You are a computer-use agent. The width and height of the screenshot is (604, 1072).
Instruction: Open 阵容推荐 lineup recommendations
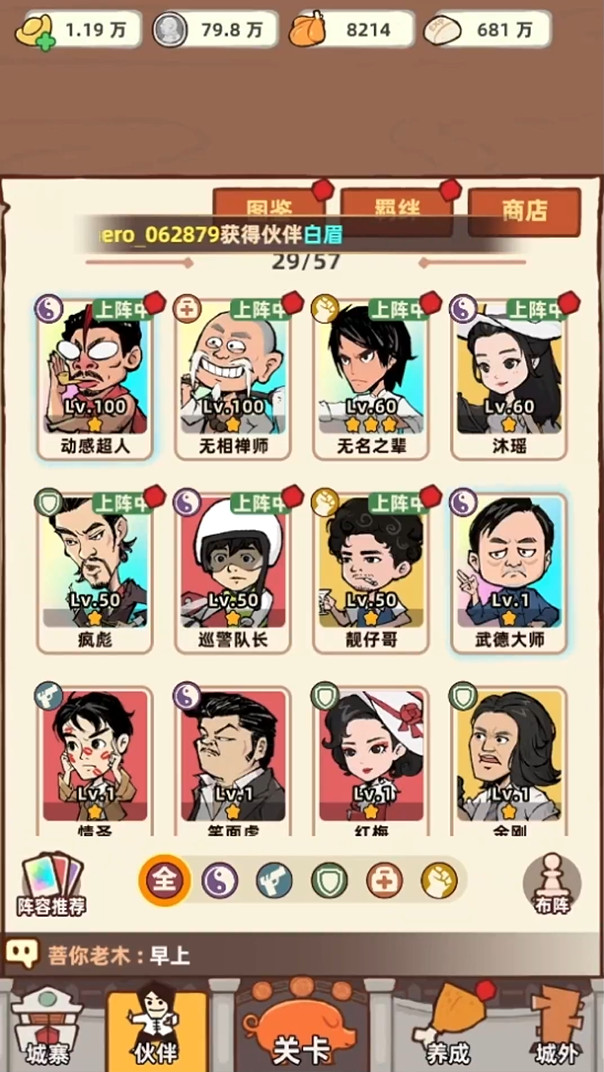point(52,884)
